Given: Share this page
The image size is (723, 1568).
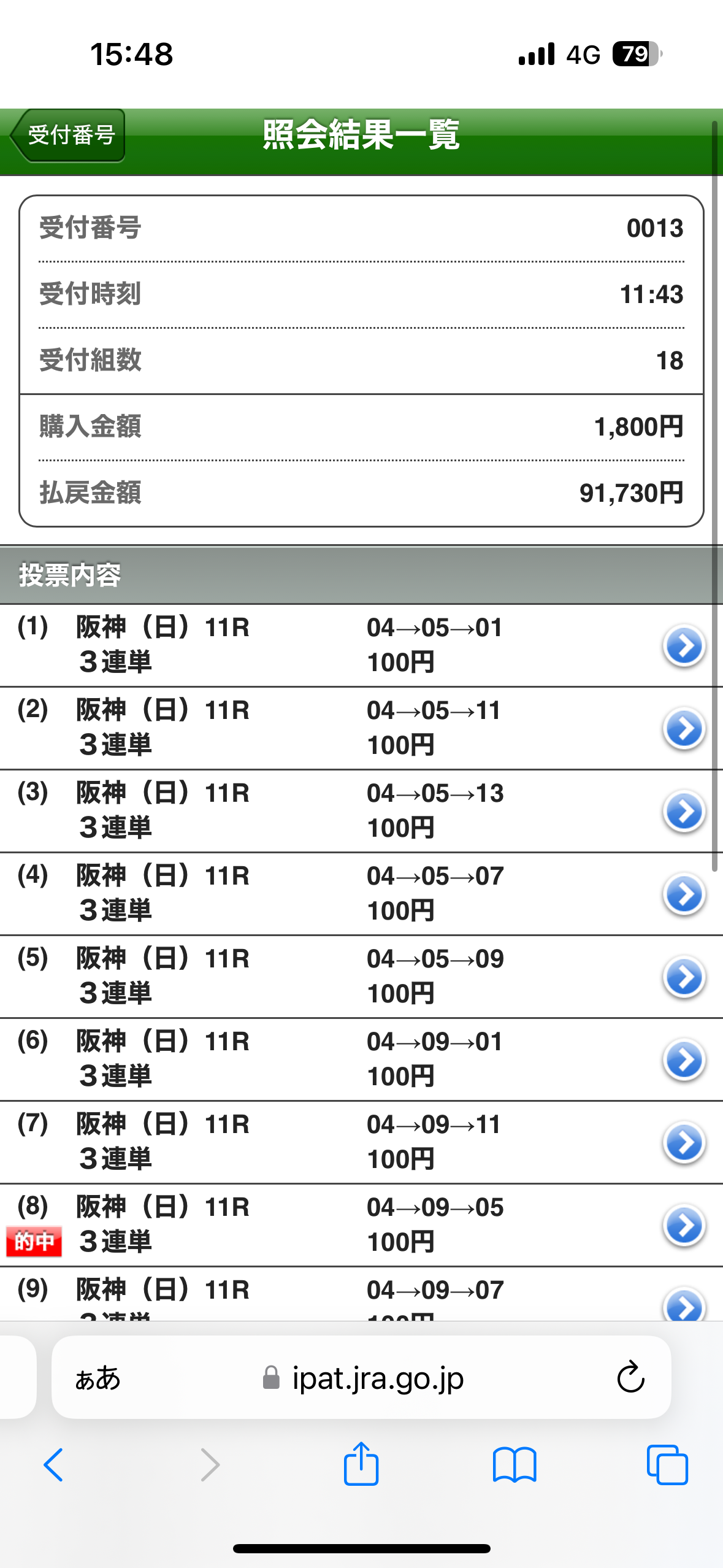Looking at the screenshot, I should click(x=361, y=1464).
